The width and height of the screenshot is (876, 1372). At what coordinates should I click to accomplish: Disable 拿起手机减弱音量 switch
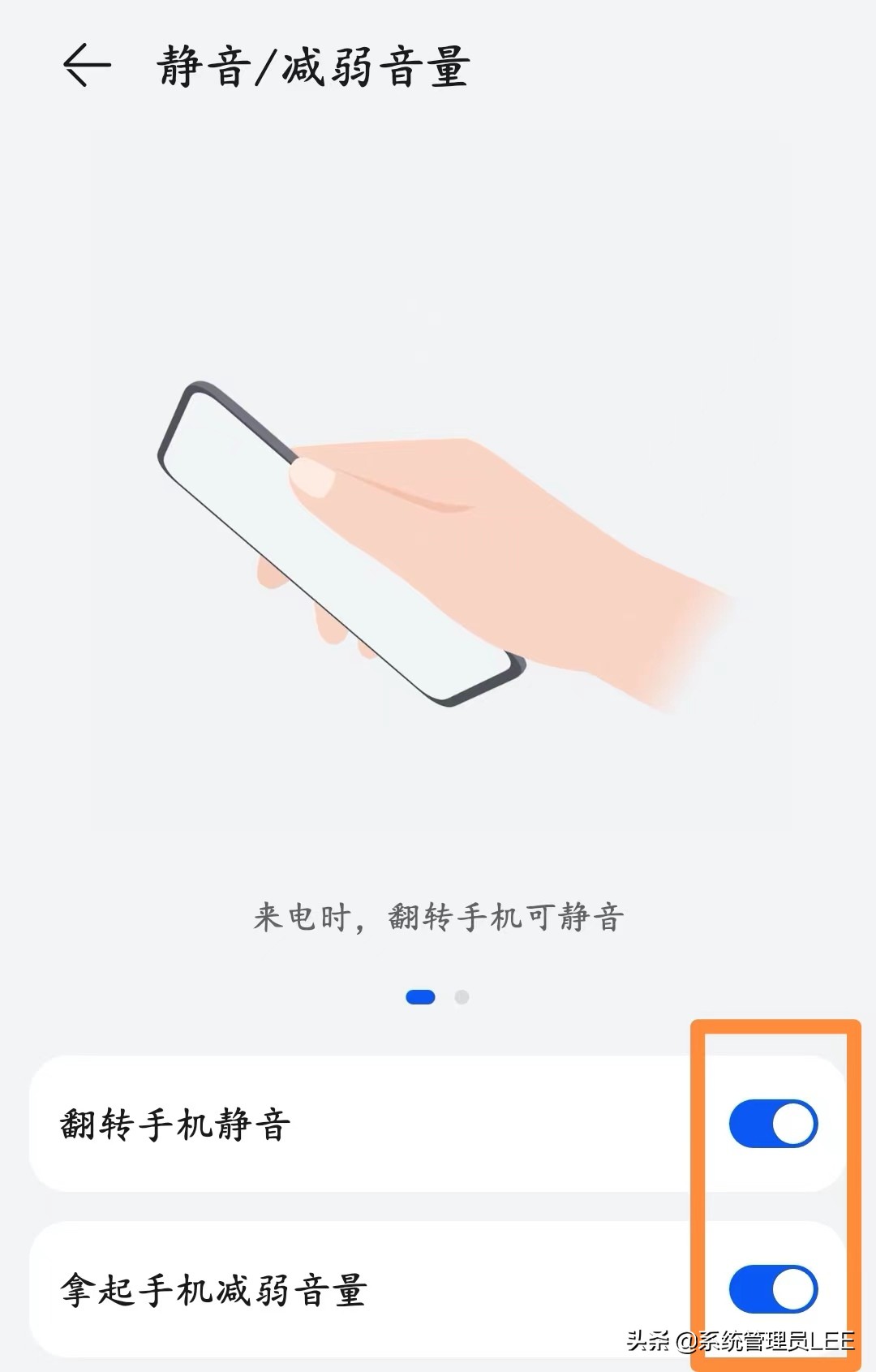pyautogui.click(x=772, y=1288)
